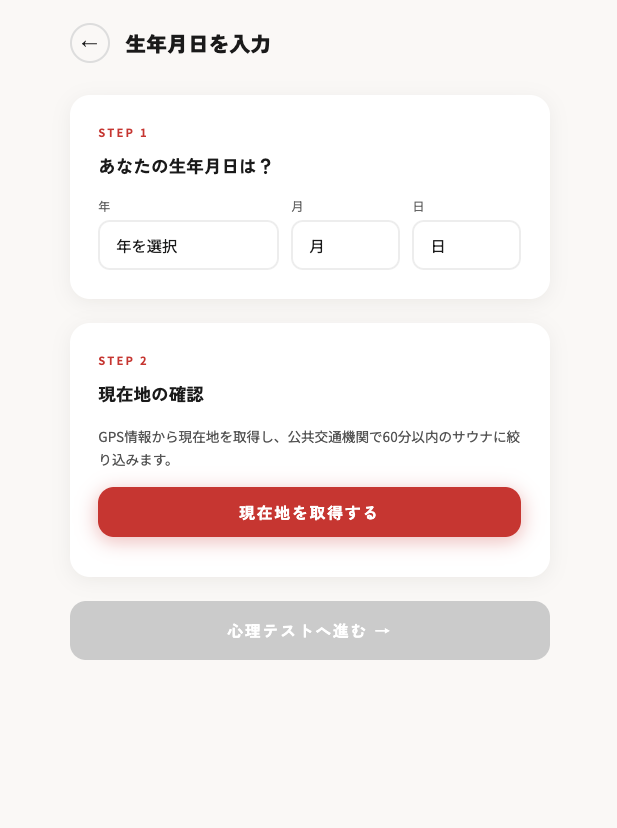Open the 日 day dropdown
The height and width of the screenshot is (828, 617).
coord(466,245)
